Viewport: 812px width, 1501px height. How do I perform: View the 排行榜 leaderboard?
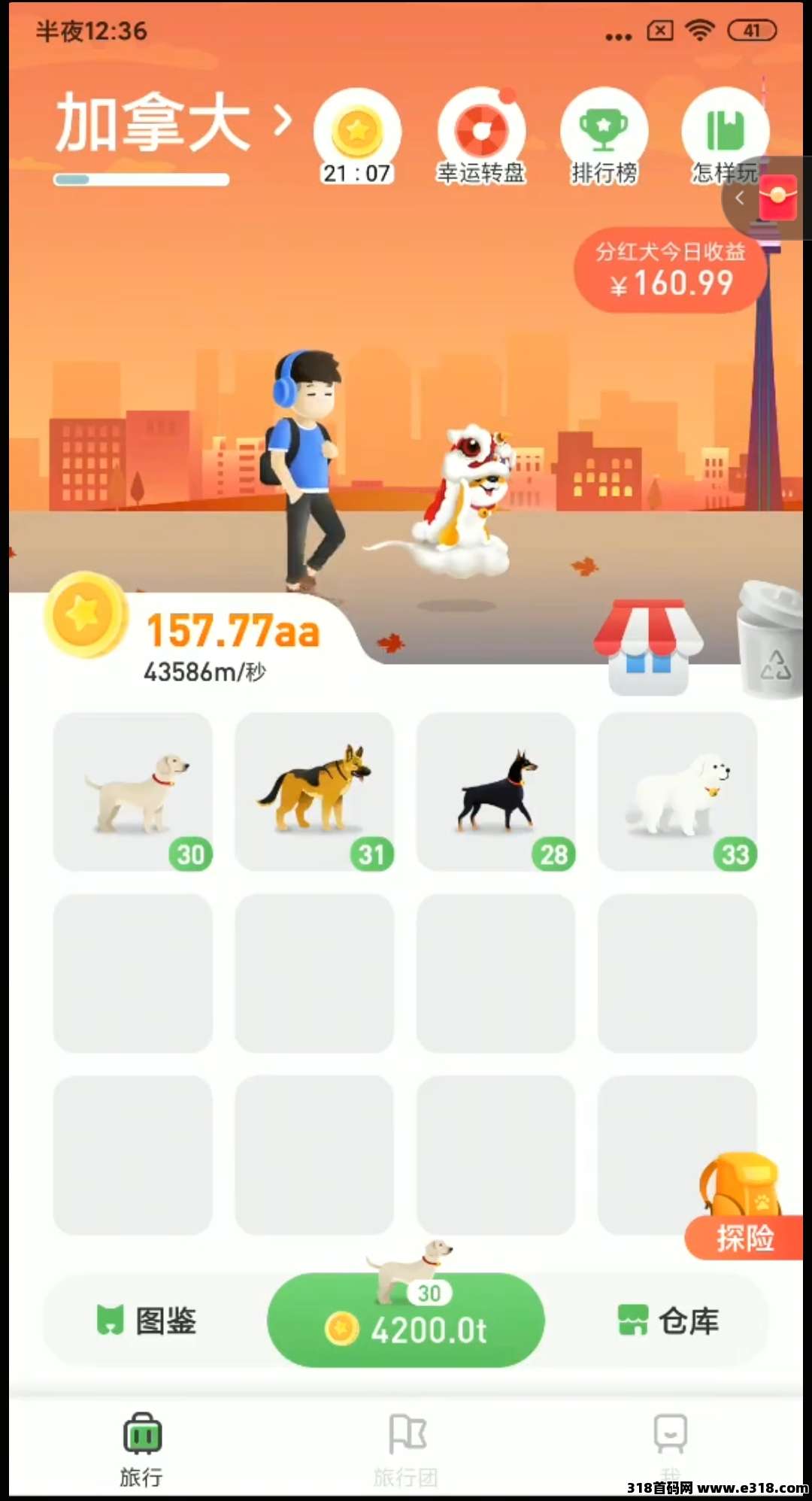(604, 135)
